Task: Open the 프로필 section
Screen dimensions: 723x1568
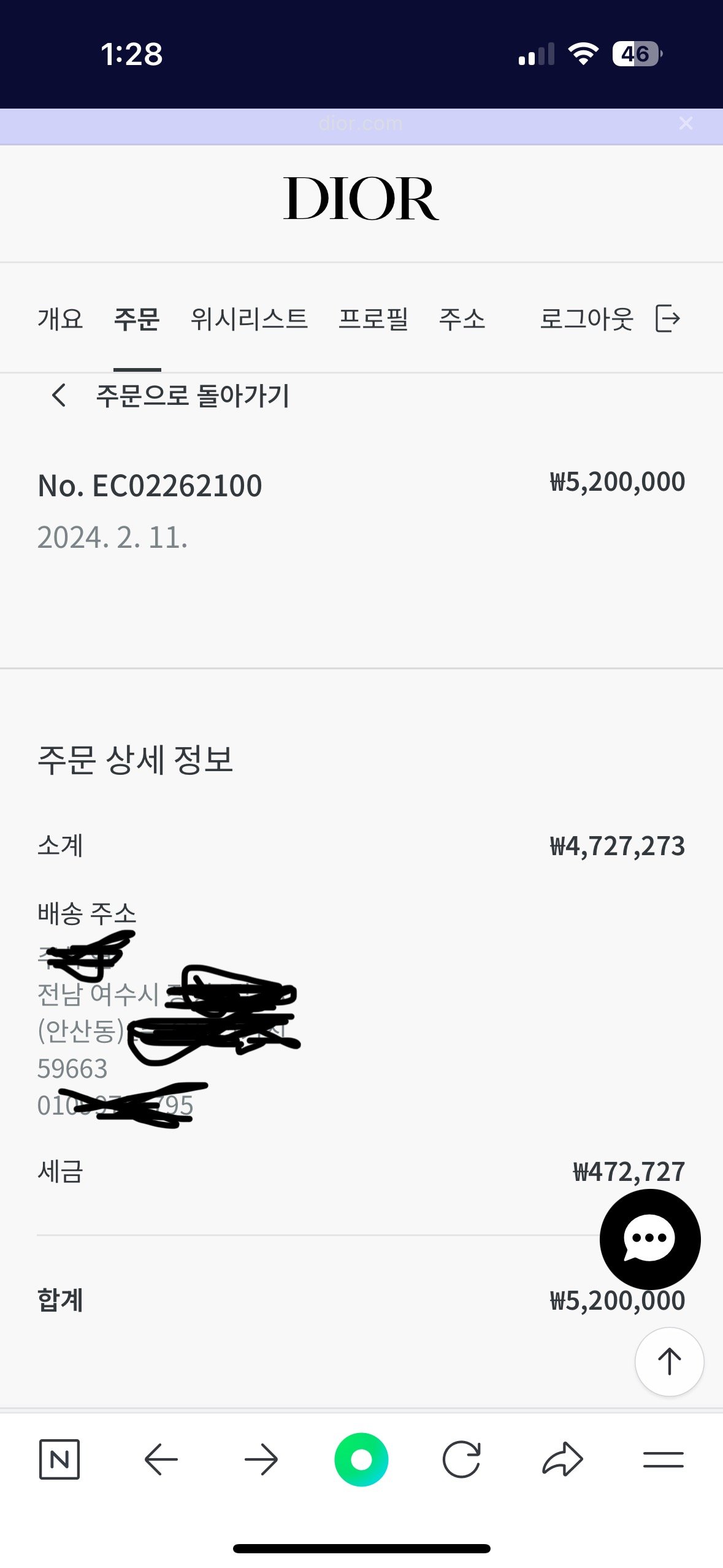Action: point(375,319)
